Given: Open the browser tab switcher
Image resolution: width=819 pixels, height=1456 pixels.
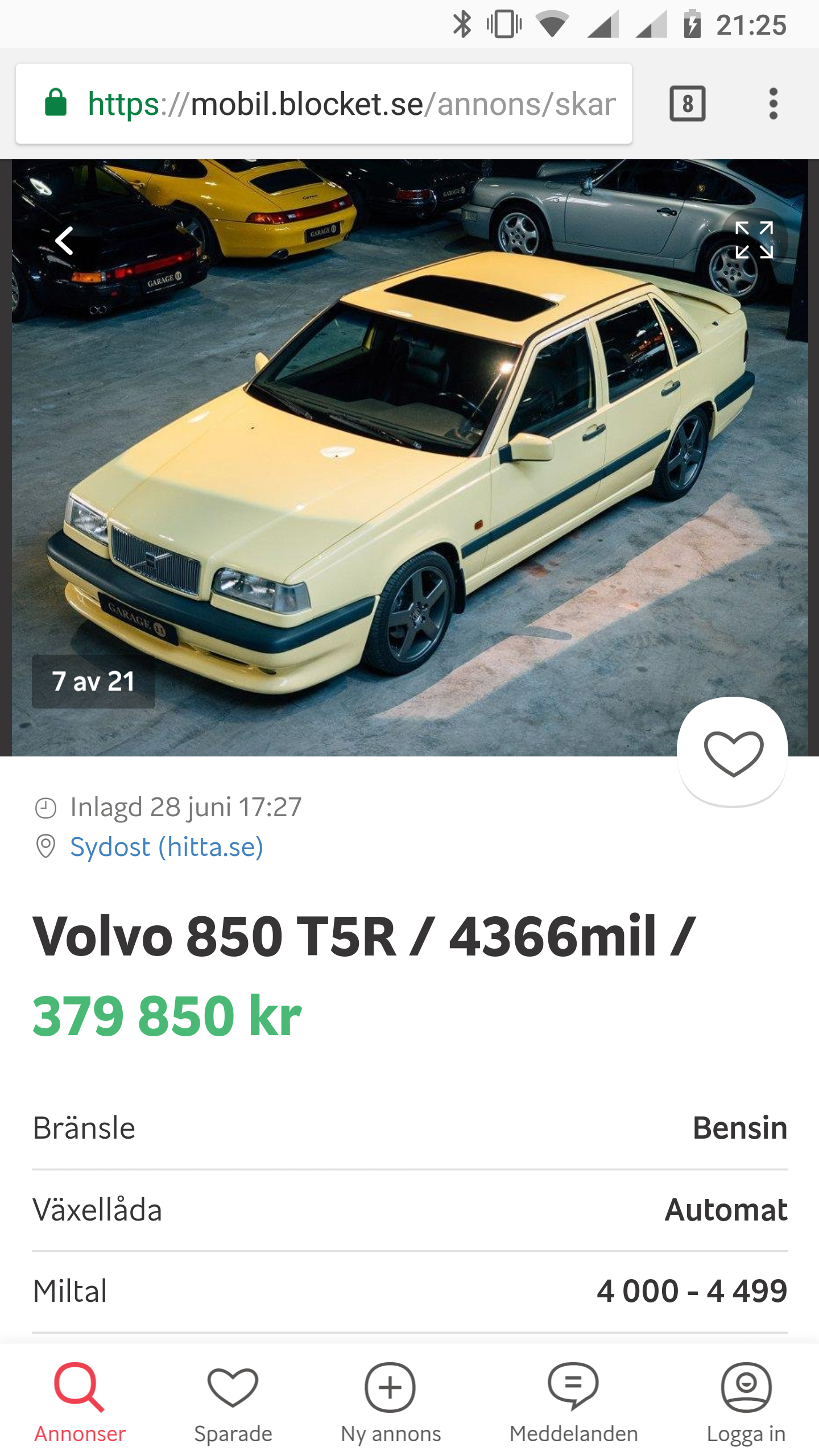Looking at the screenshot, I should [x=687, y=104].
